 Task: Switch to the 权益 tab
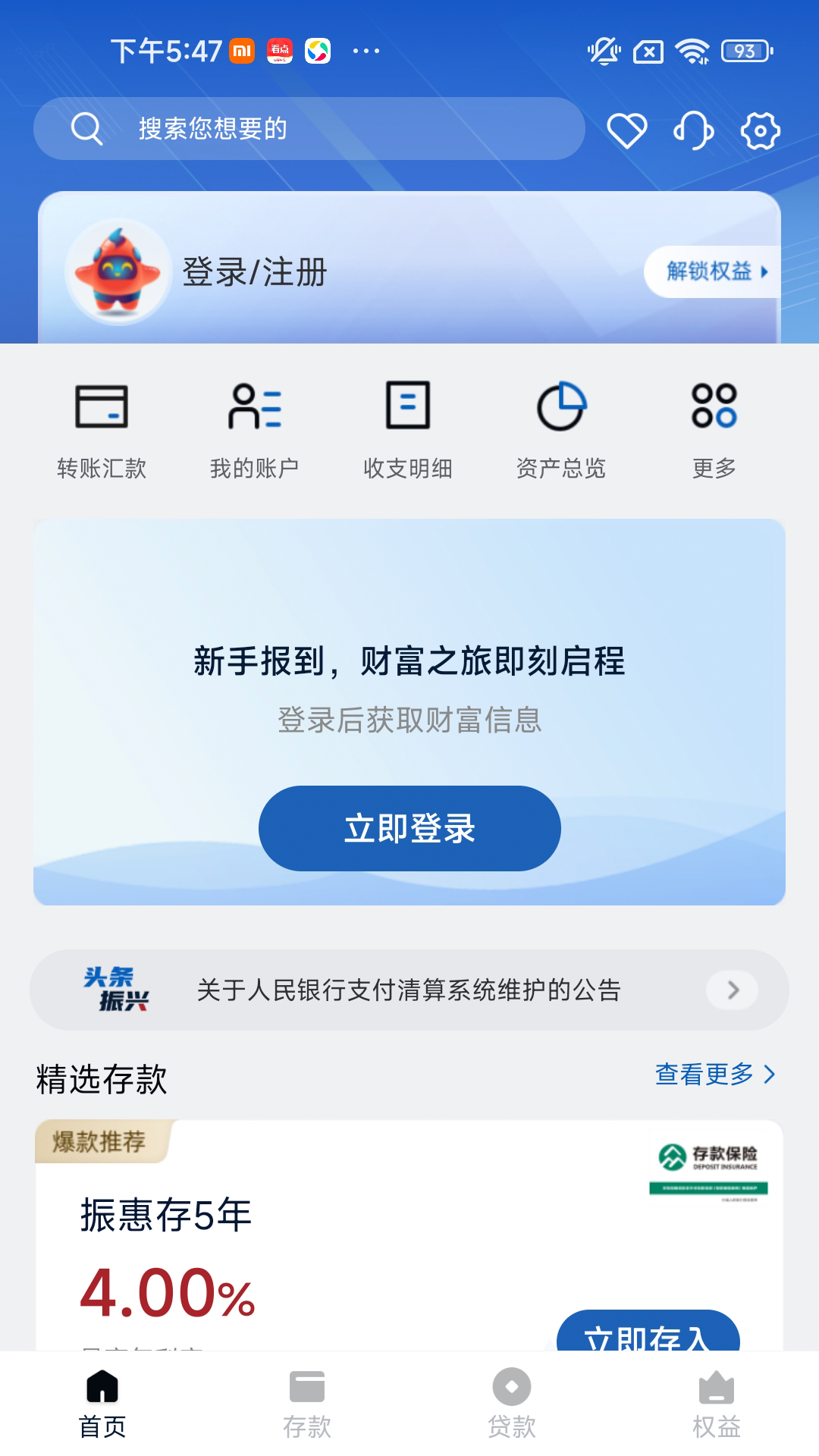717,1403
